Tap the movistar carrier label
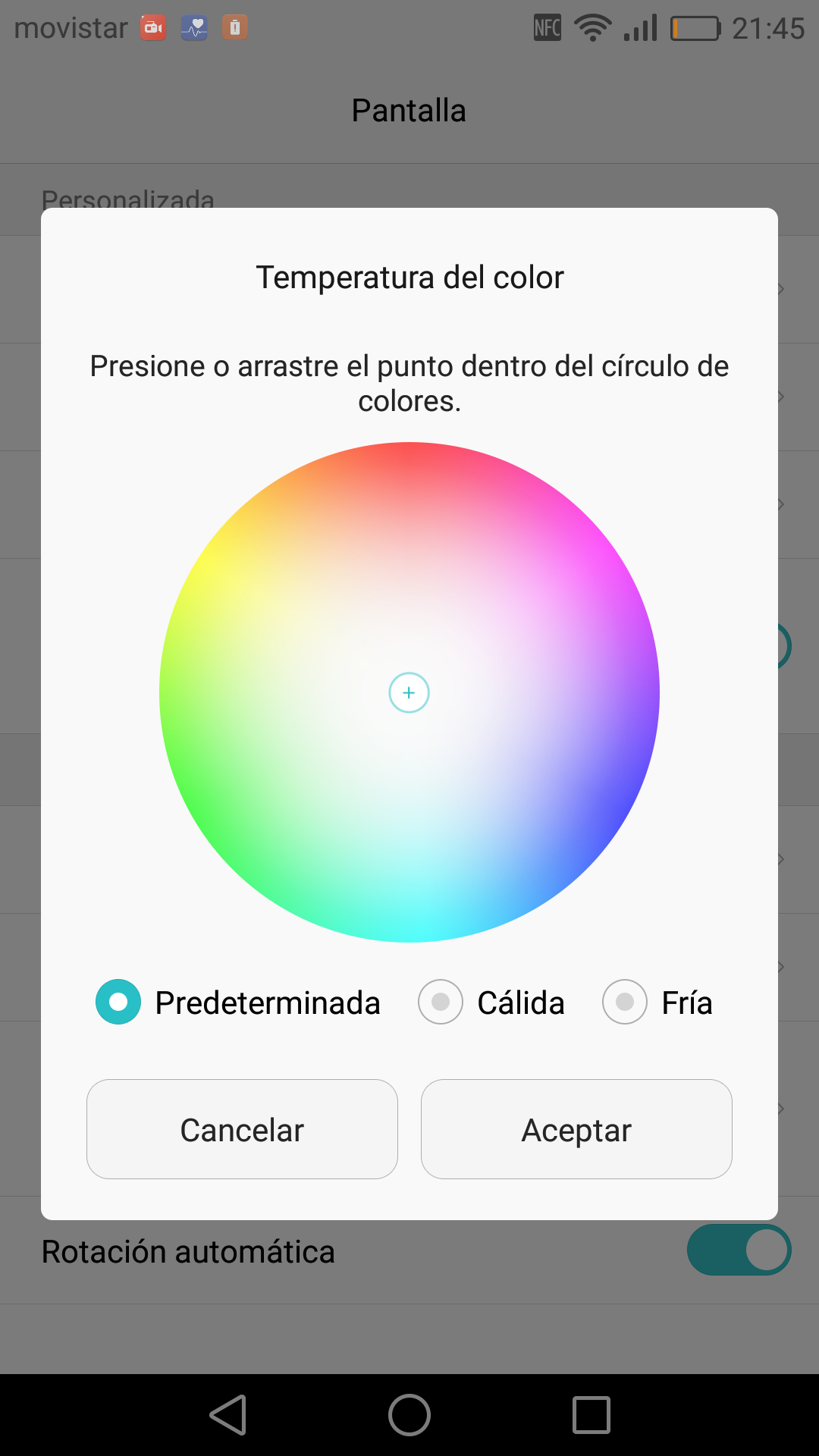819x1456 pixels. [71, 27]
